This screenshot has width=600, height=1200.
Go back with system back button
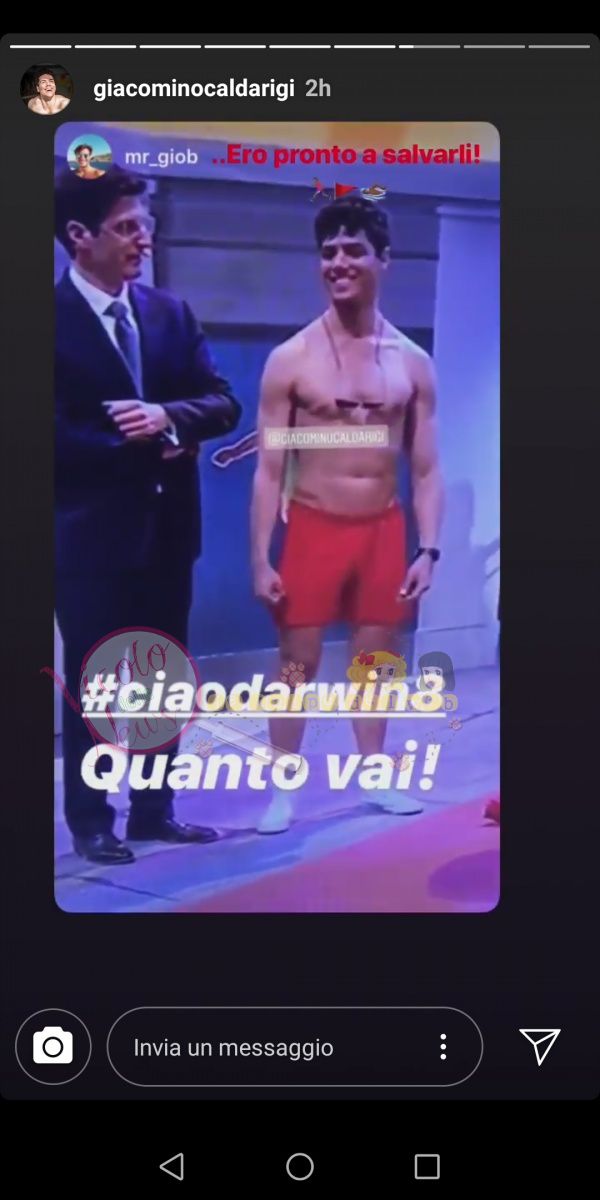pyautogui.click(x=172, y=1166)
